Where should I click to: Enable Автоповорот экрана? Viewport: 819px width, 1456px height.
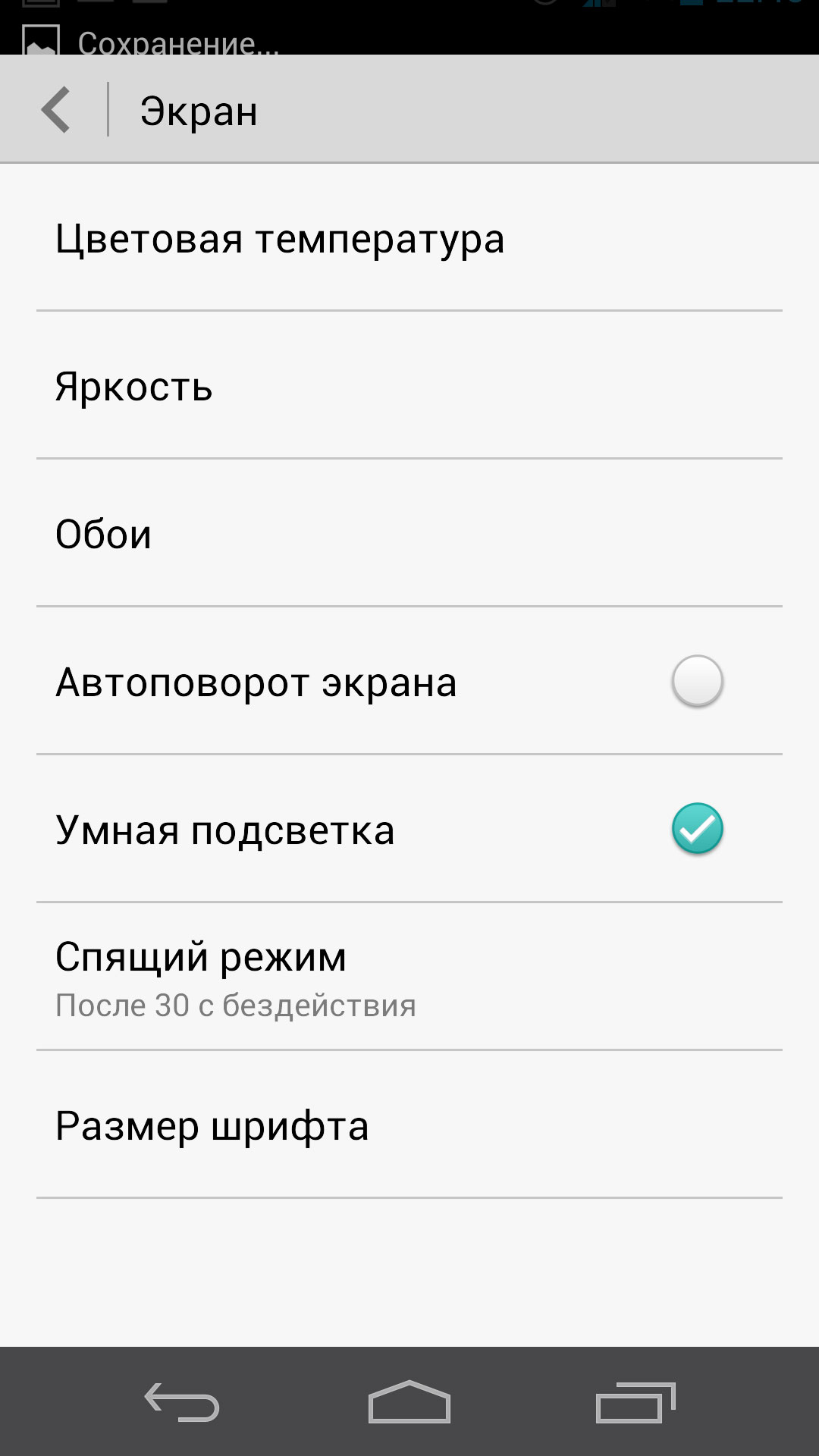697,681
